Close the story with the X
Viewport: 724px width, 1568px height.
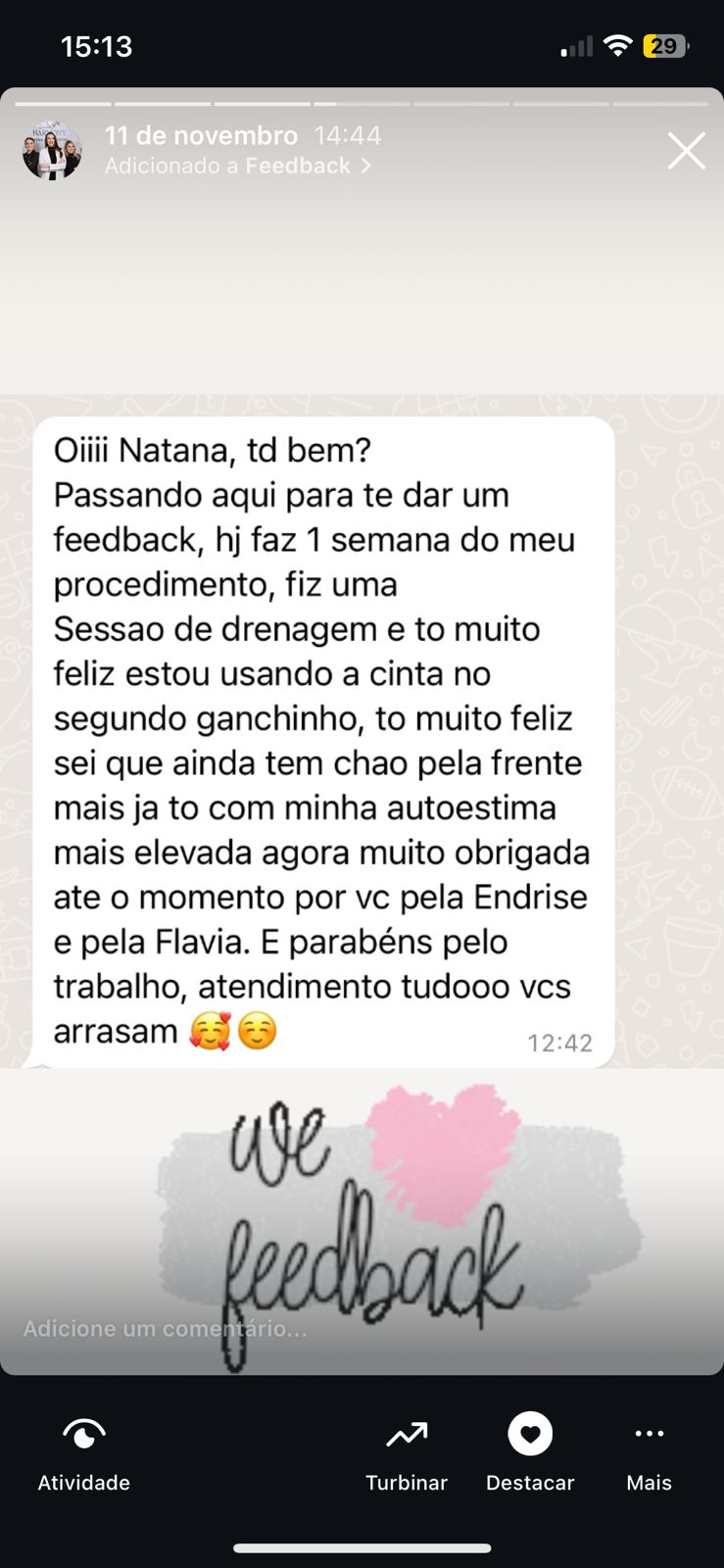(687, 151)
